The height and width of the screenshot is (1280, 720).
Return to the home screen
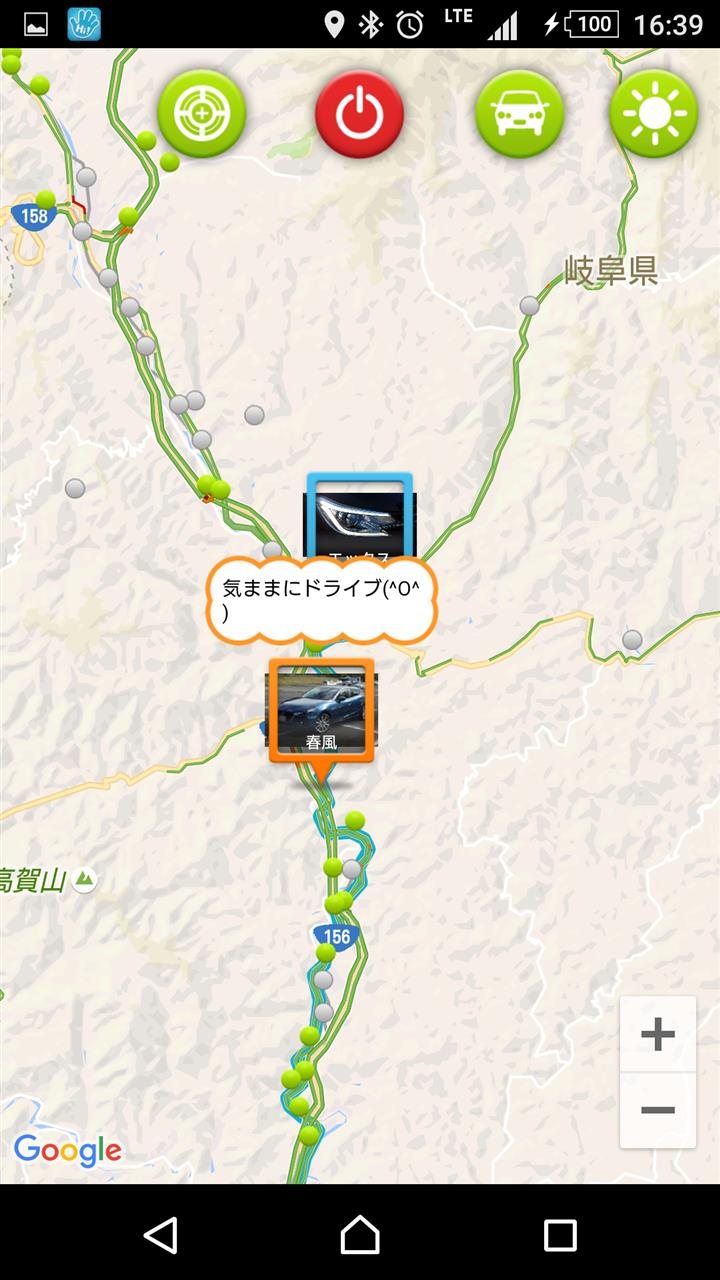(360, 1235)
